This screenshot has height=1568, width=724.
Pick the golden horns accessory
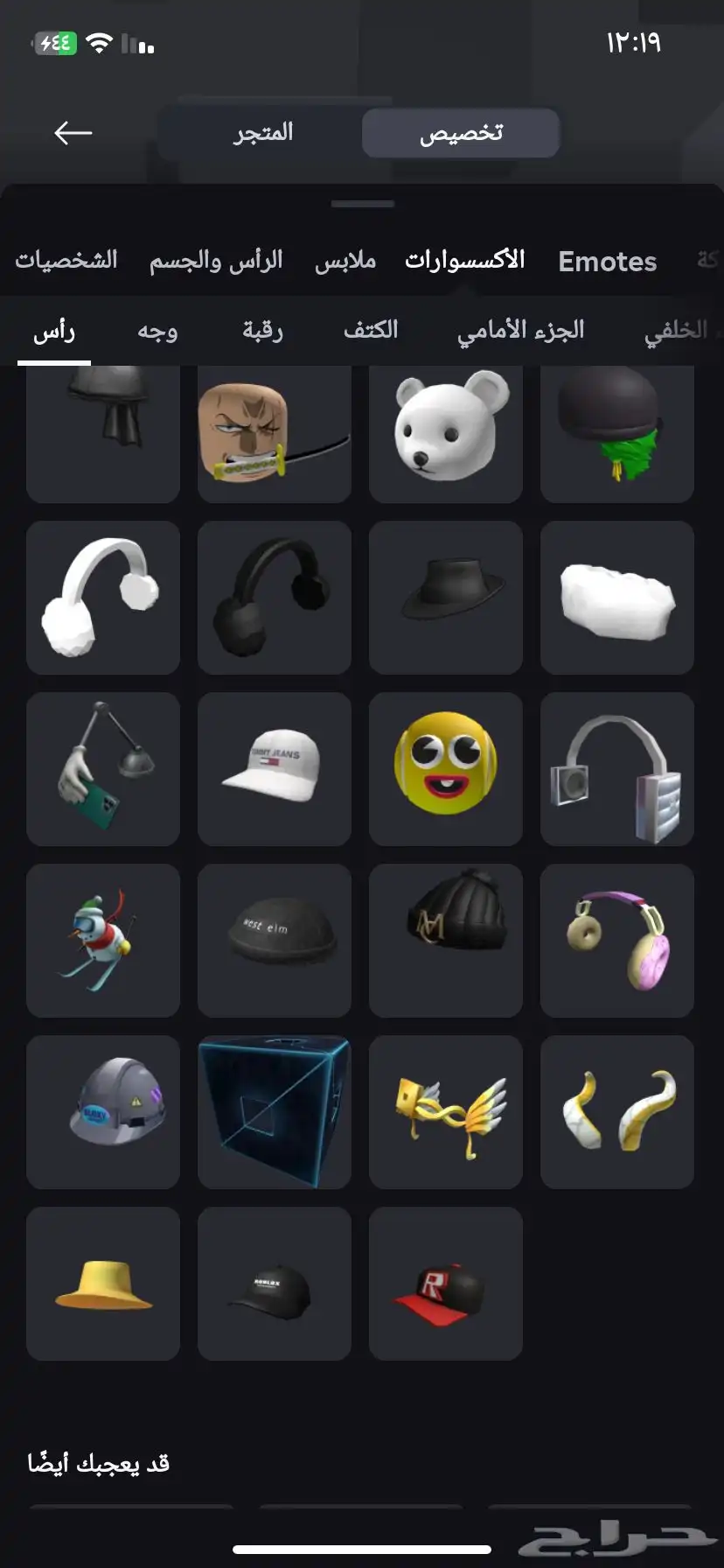[617, 1112]
